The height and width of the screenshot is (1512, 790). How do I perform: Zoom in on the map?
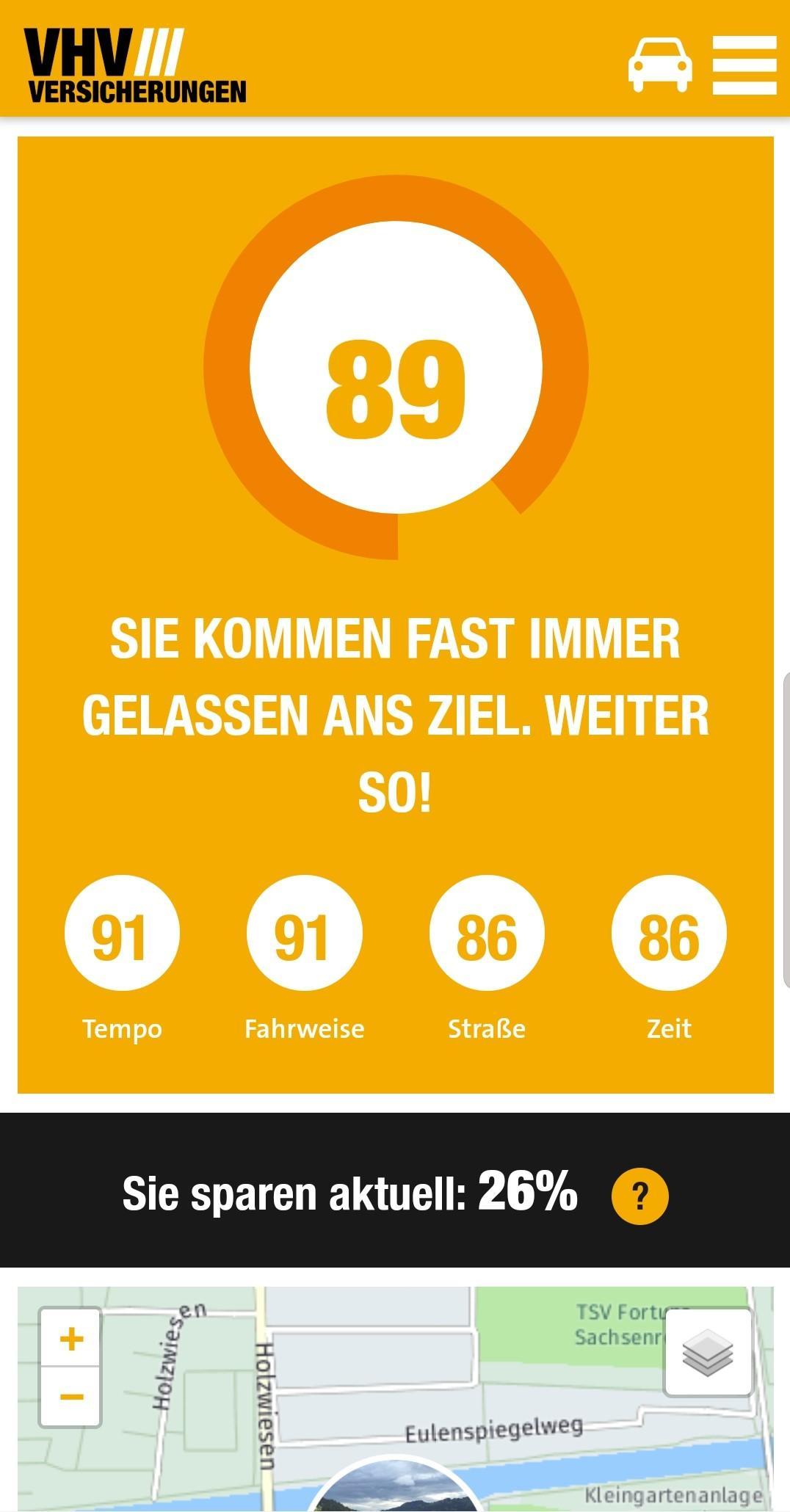70,1339
